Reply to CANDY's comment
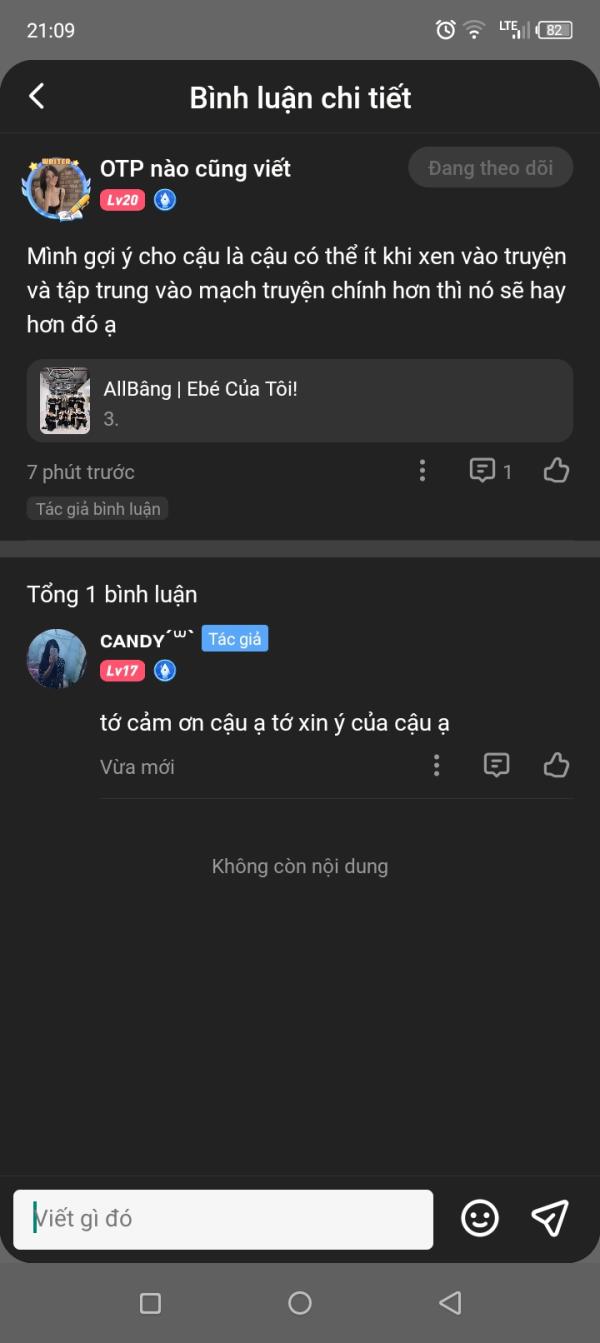 [496, 766]
